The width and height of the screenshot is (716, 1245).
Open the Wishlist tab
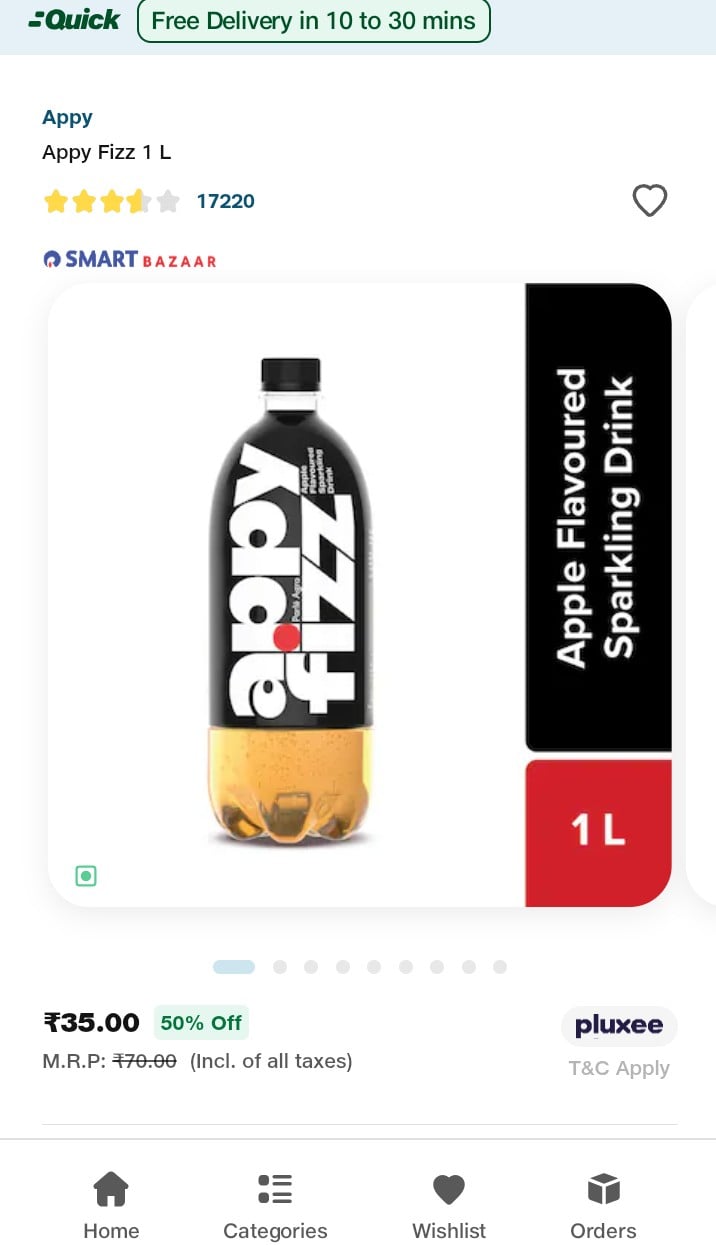(449, 1206)
